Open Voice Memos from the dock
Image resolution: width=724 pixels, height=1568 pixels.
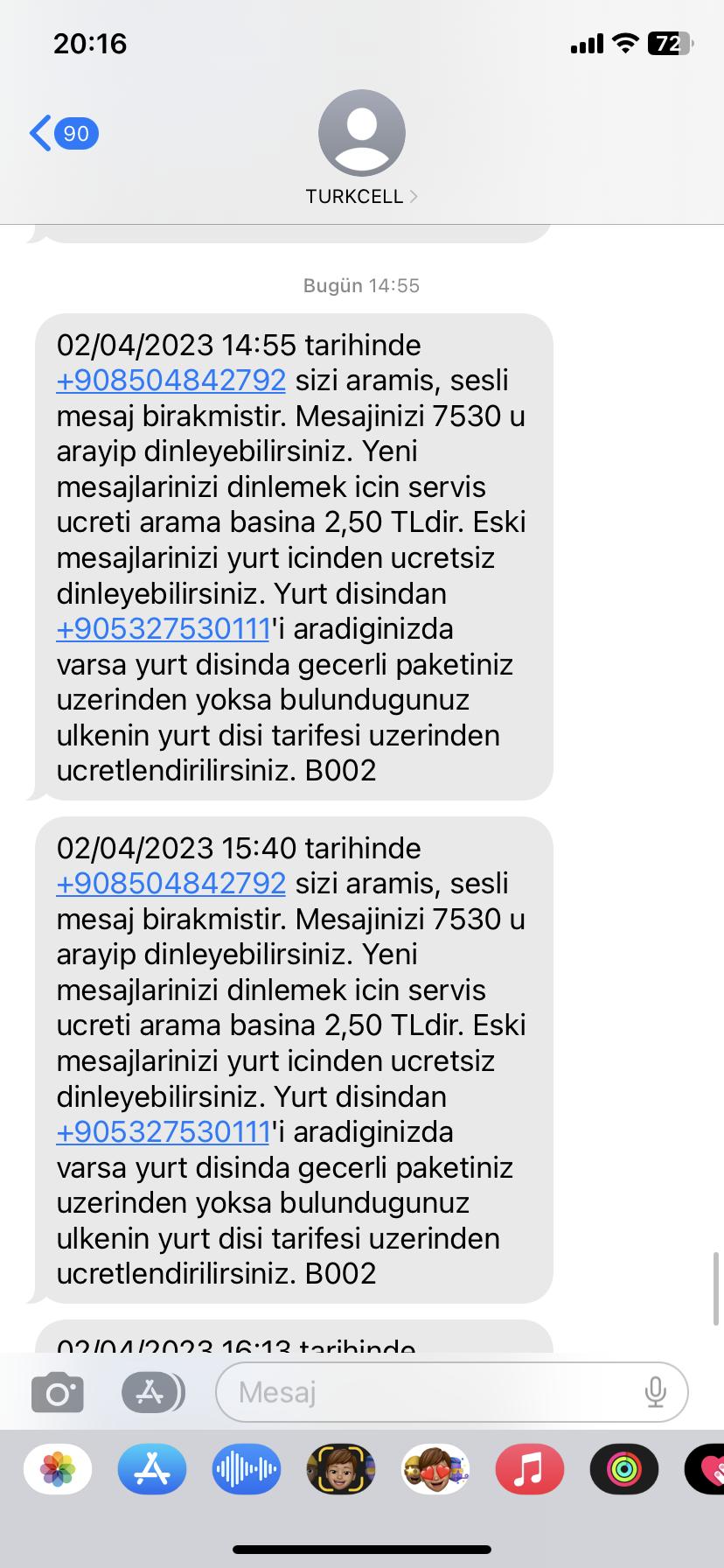point(246,1469)
